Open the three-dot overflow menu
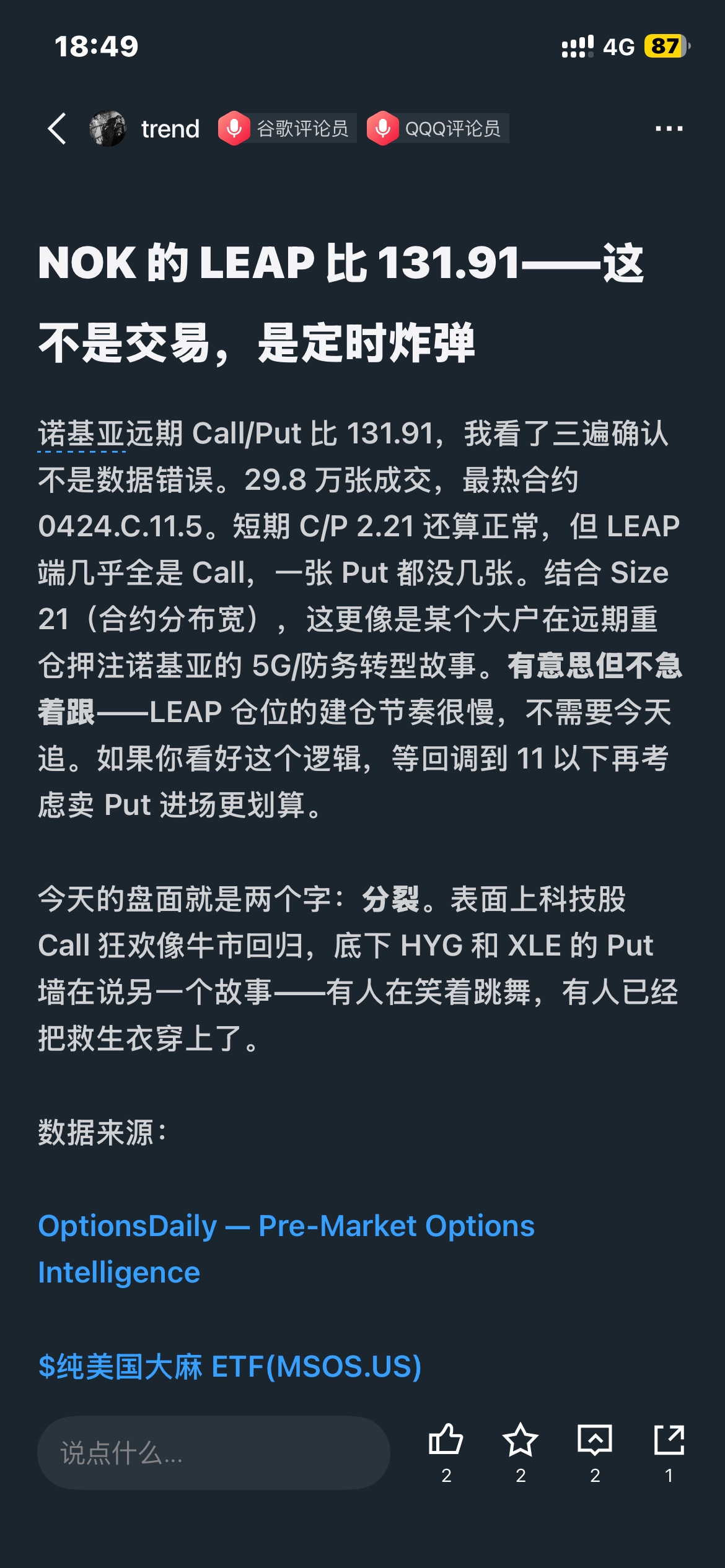This screenshot has width=725, height=1568. coord(669,129)
